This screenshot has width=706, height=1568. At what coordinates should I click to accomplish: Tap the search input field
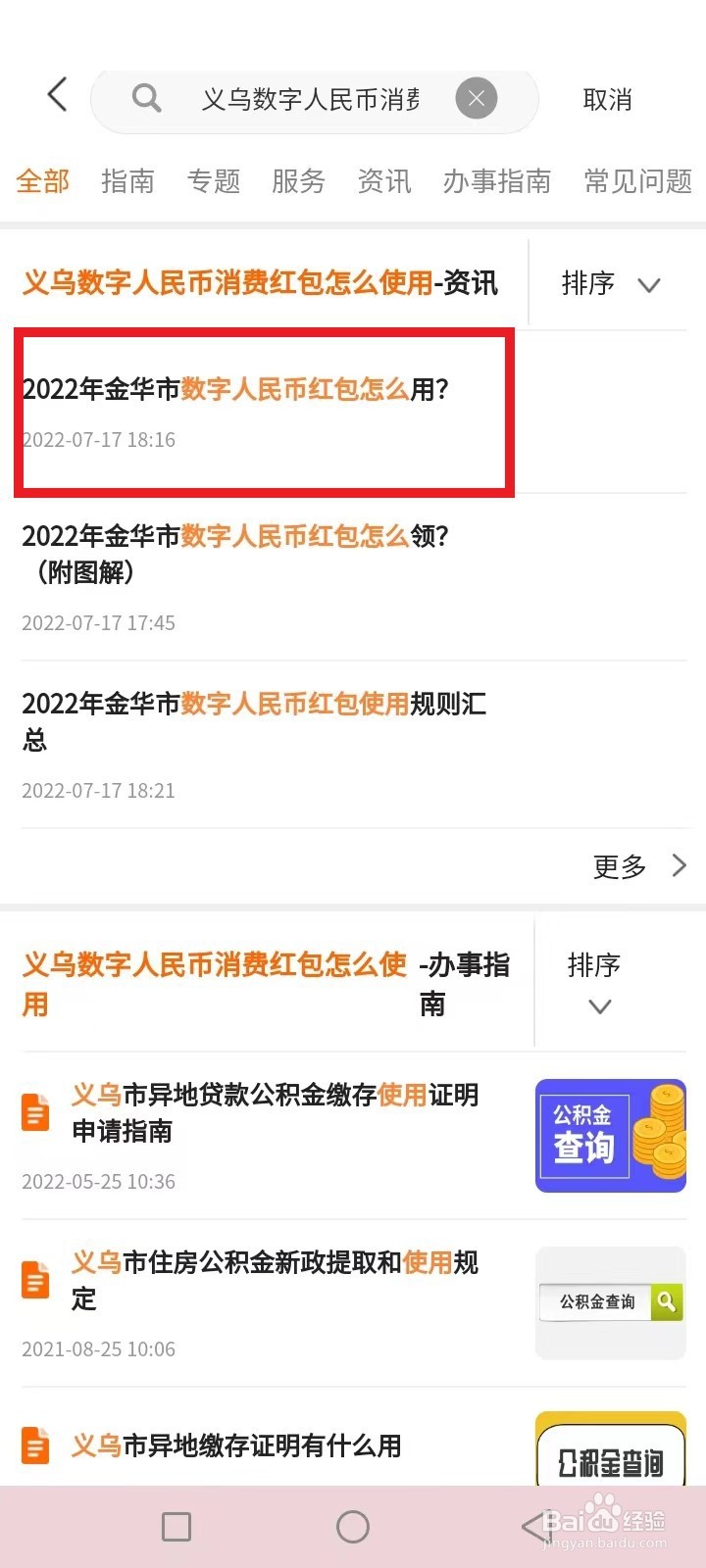tap(304, 98)
